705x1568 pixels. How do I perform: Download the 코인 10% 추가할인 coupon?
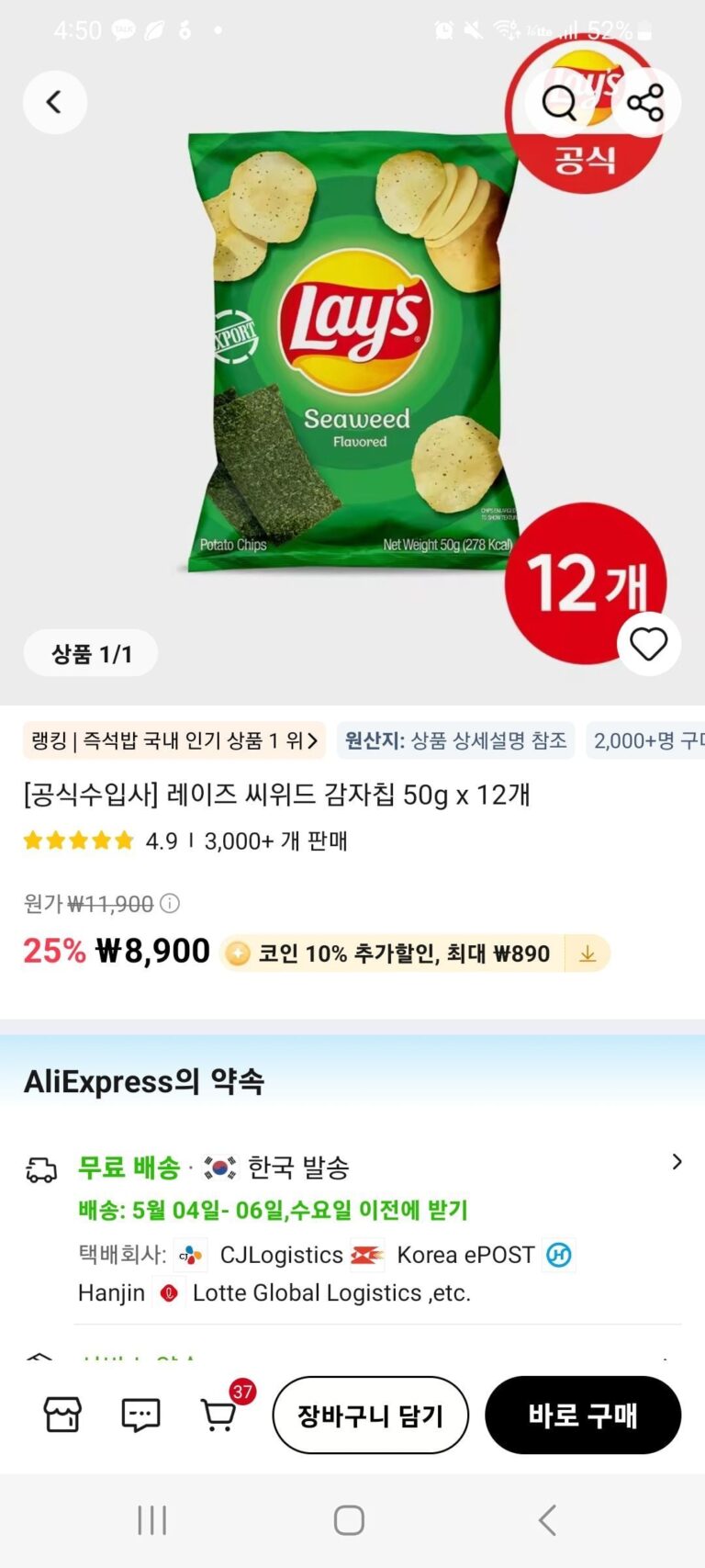coord(587,954)
